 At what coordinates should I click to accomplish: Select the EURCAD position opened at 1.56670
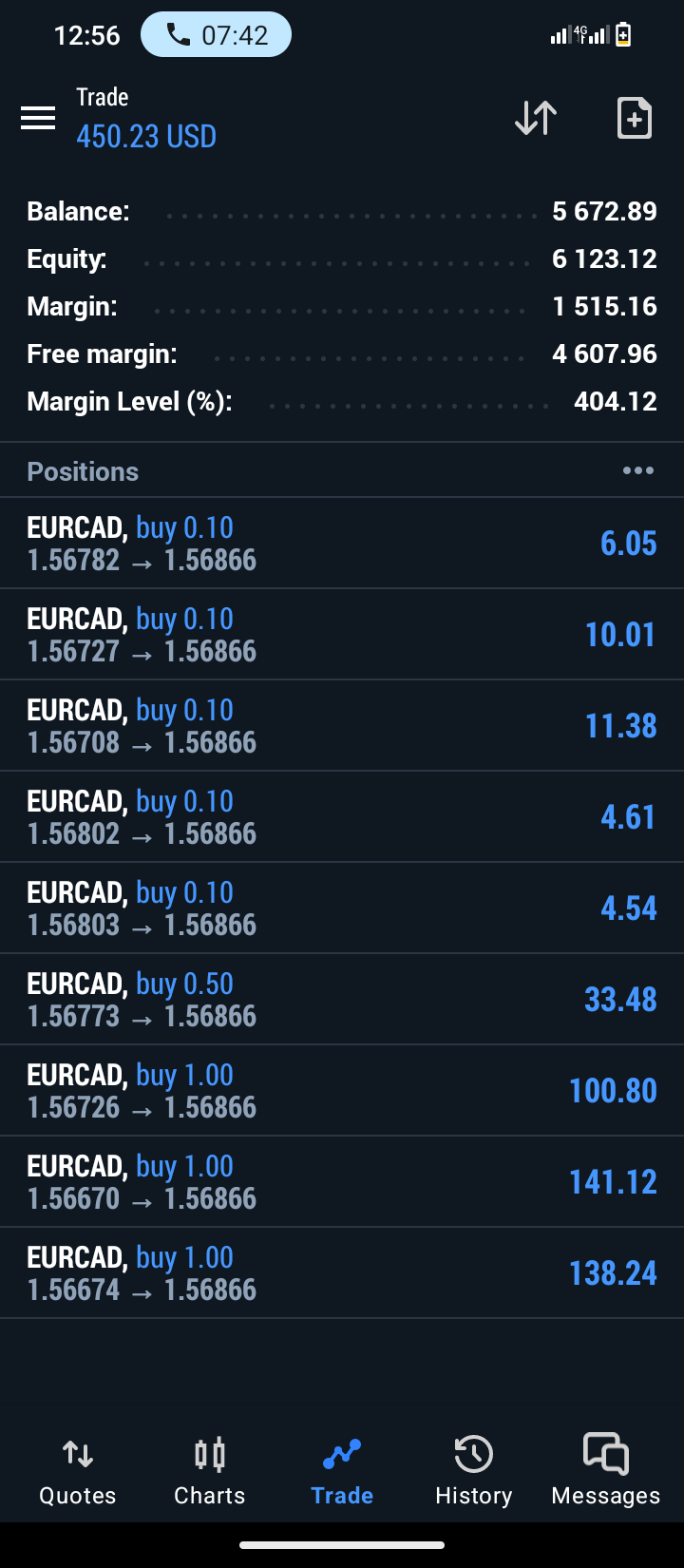point(342,1182)
